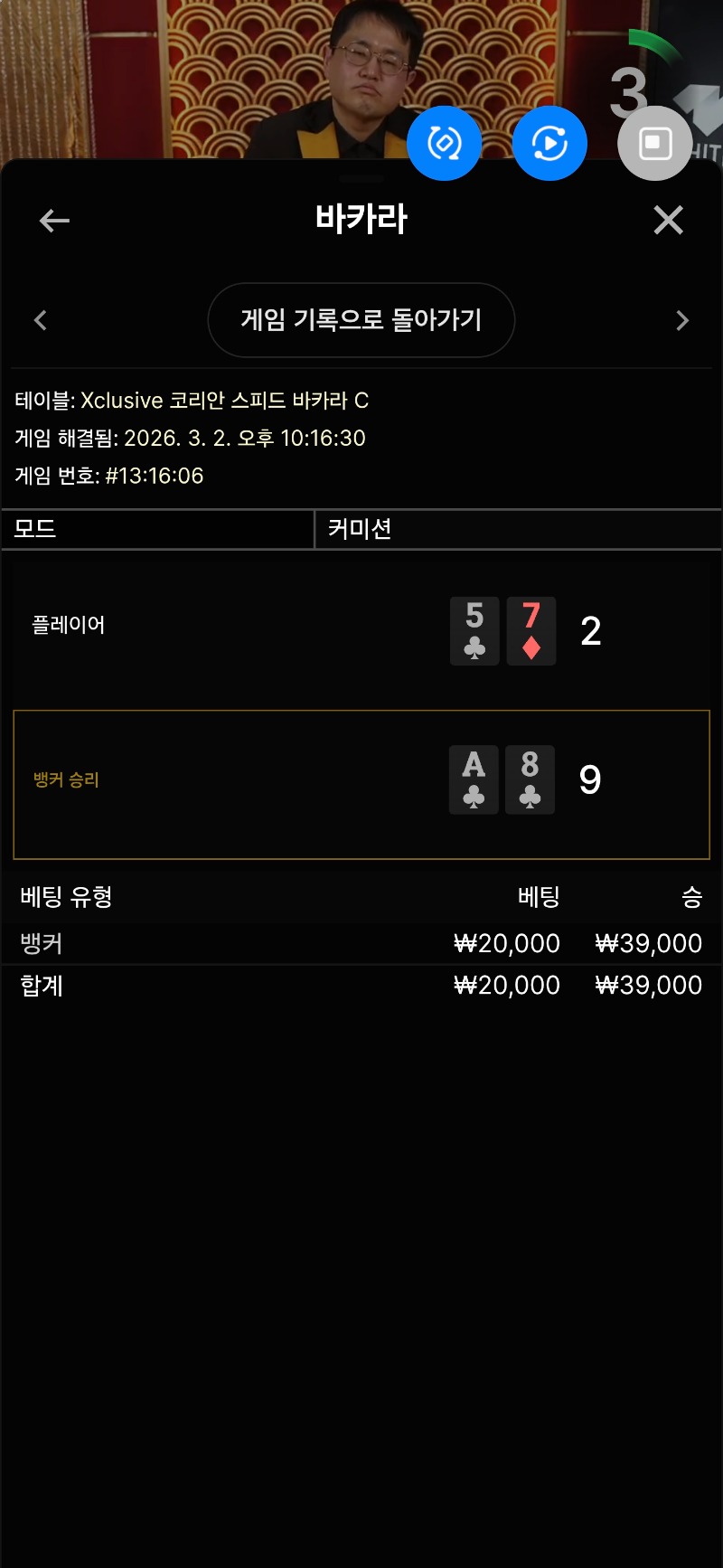Show the next game record
723x1568 pixels.
tap(682, 320)
